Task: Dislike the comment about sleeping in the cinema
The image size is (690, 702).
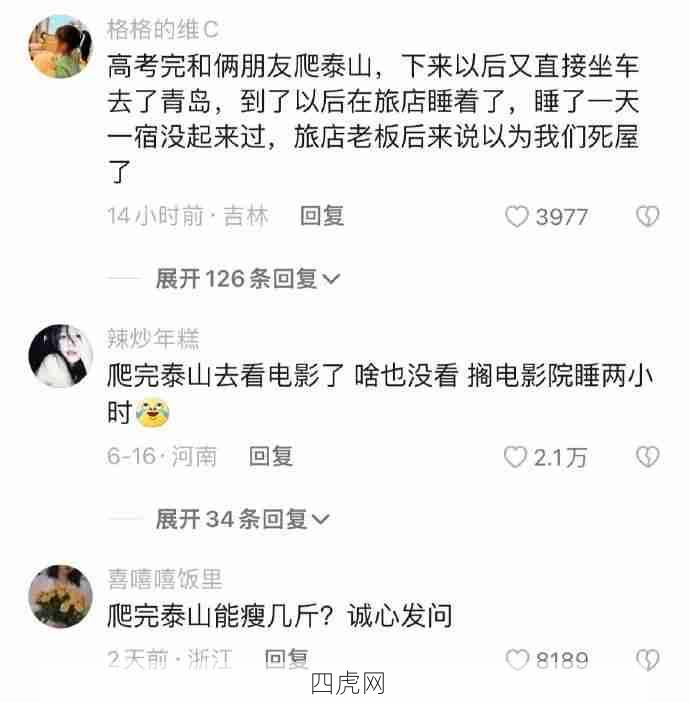Action: 648,457
